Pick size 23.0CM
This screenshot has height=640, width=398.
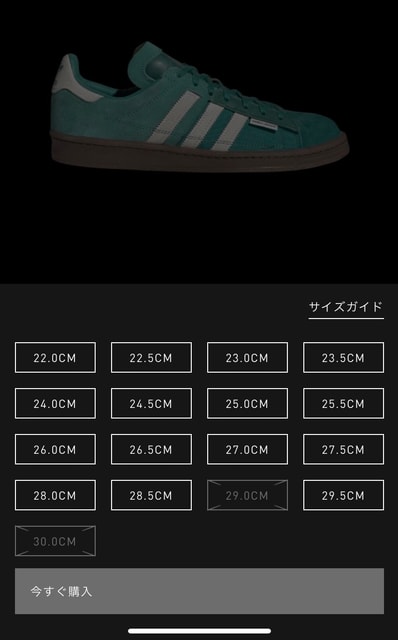[247, 358]
